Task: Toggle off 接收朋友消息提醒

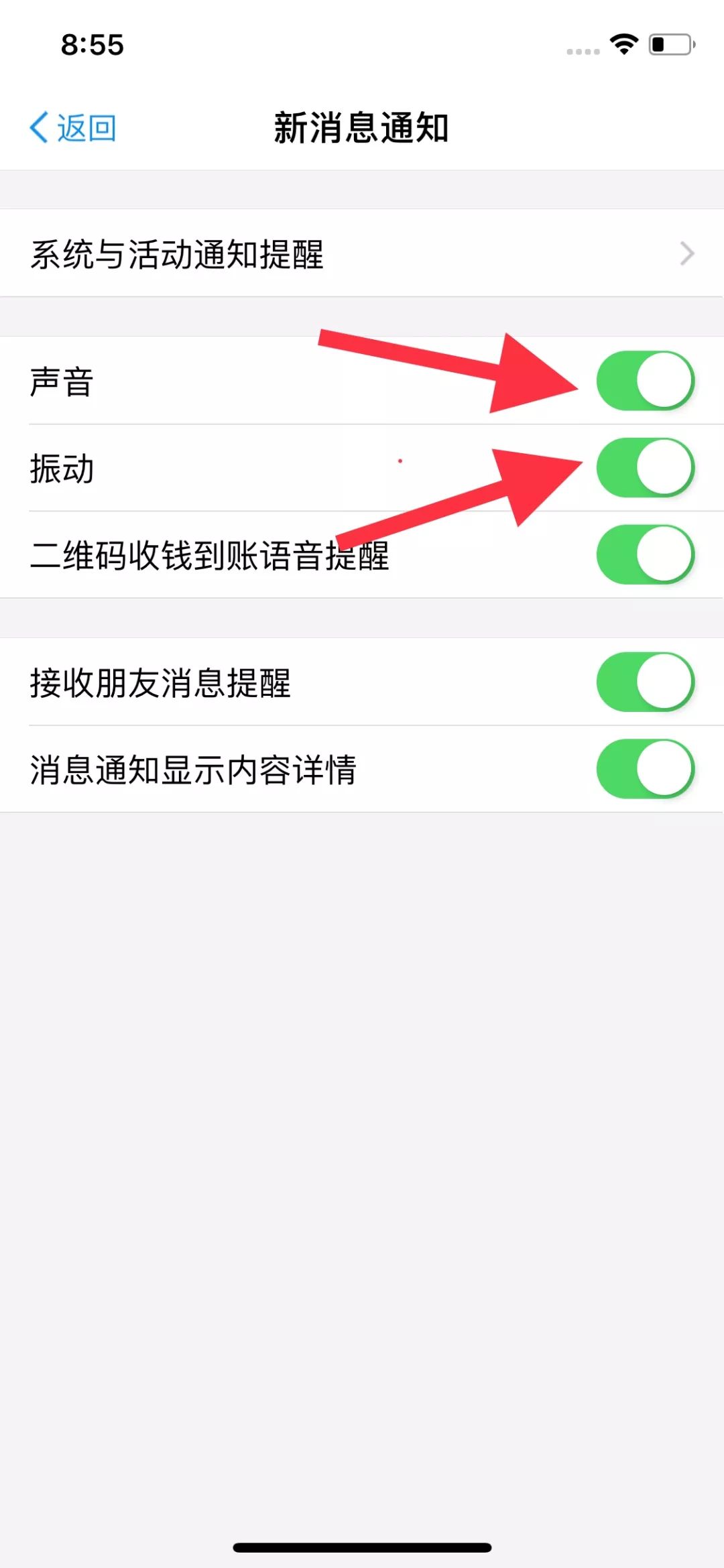Action: [646, 680]
